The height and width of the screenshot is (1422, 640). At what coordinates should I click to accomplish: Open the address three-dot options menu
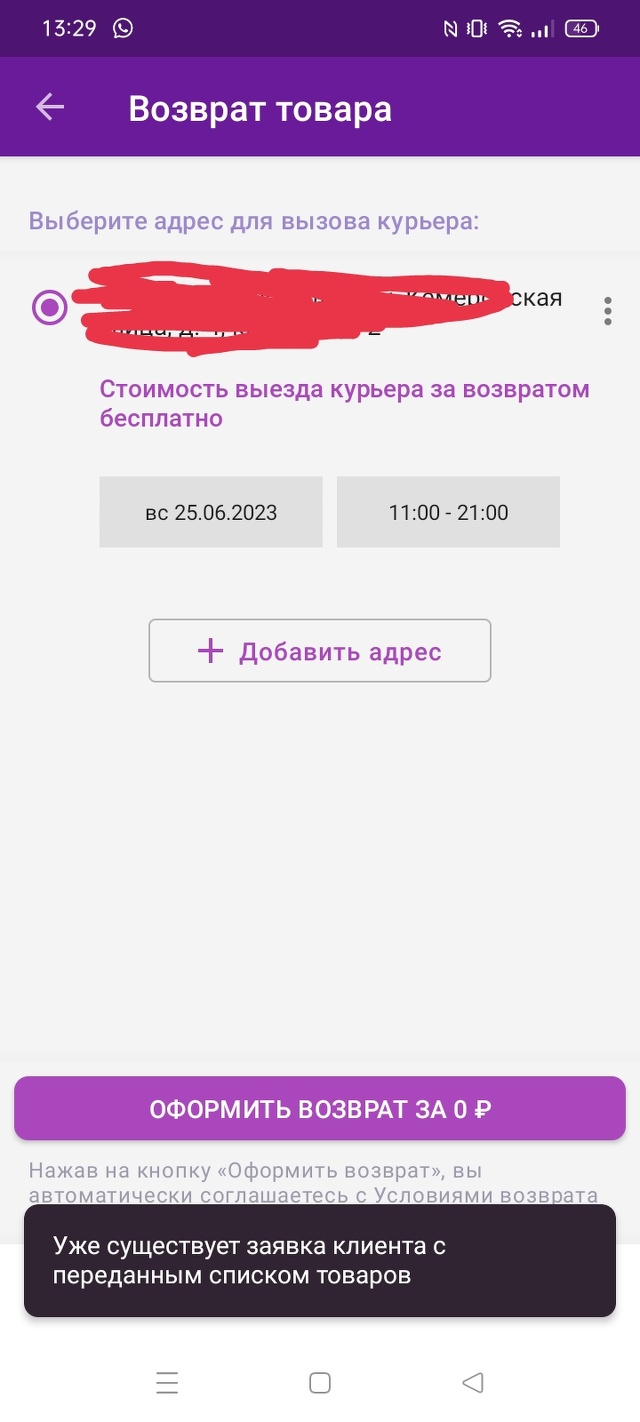607,311
